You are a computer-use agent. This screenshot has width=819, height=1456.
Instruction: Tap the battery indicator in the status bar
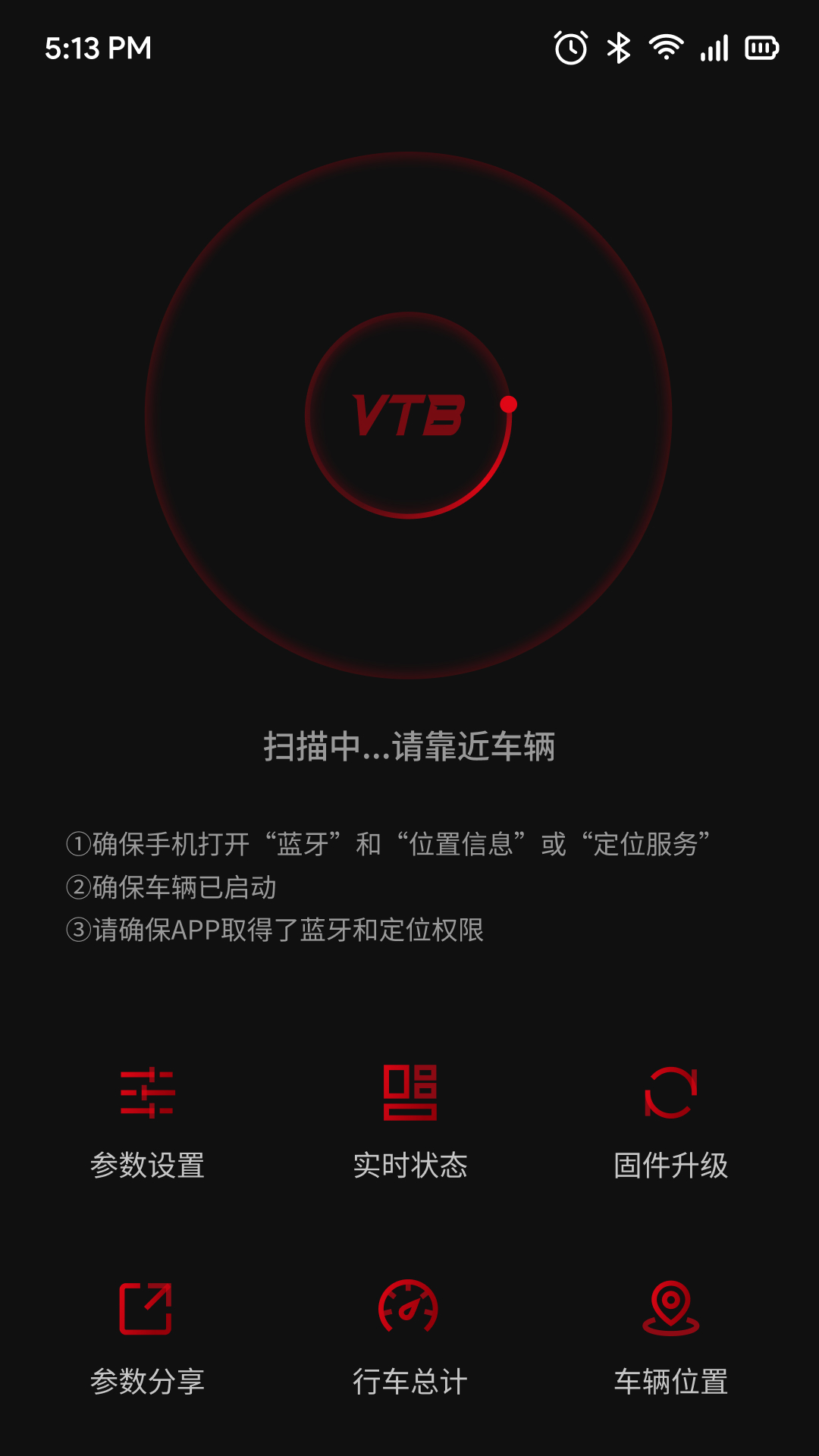tap(761, 48)
